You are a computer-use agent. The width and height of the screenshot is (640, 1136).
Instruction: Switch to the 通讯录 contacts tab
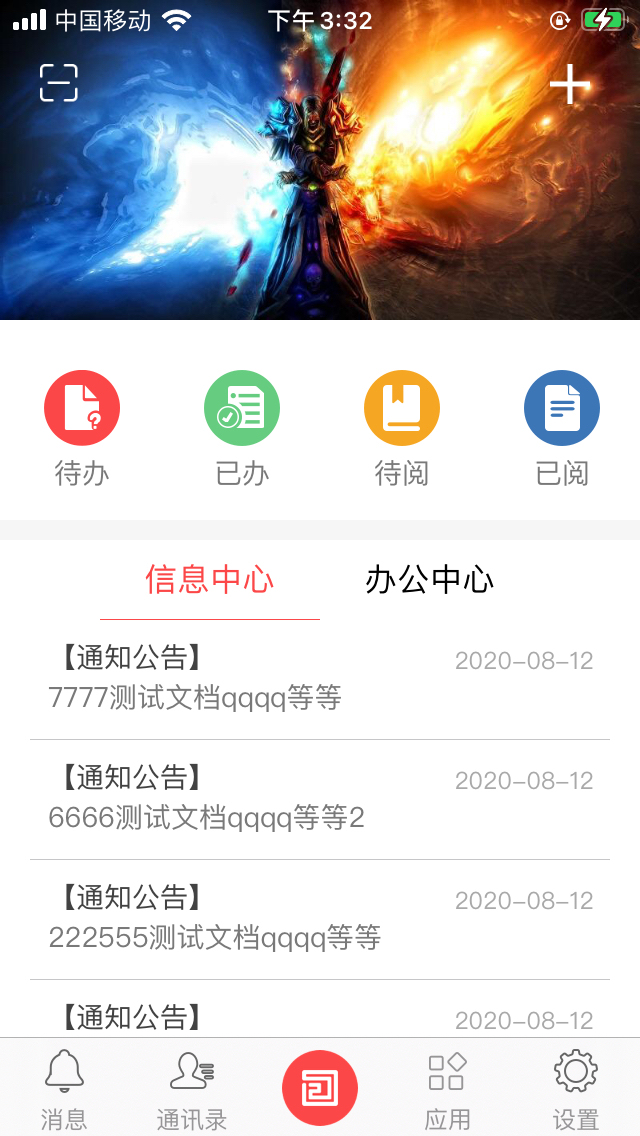tap(192, 1088)
